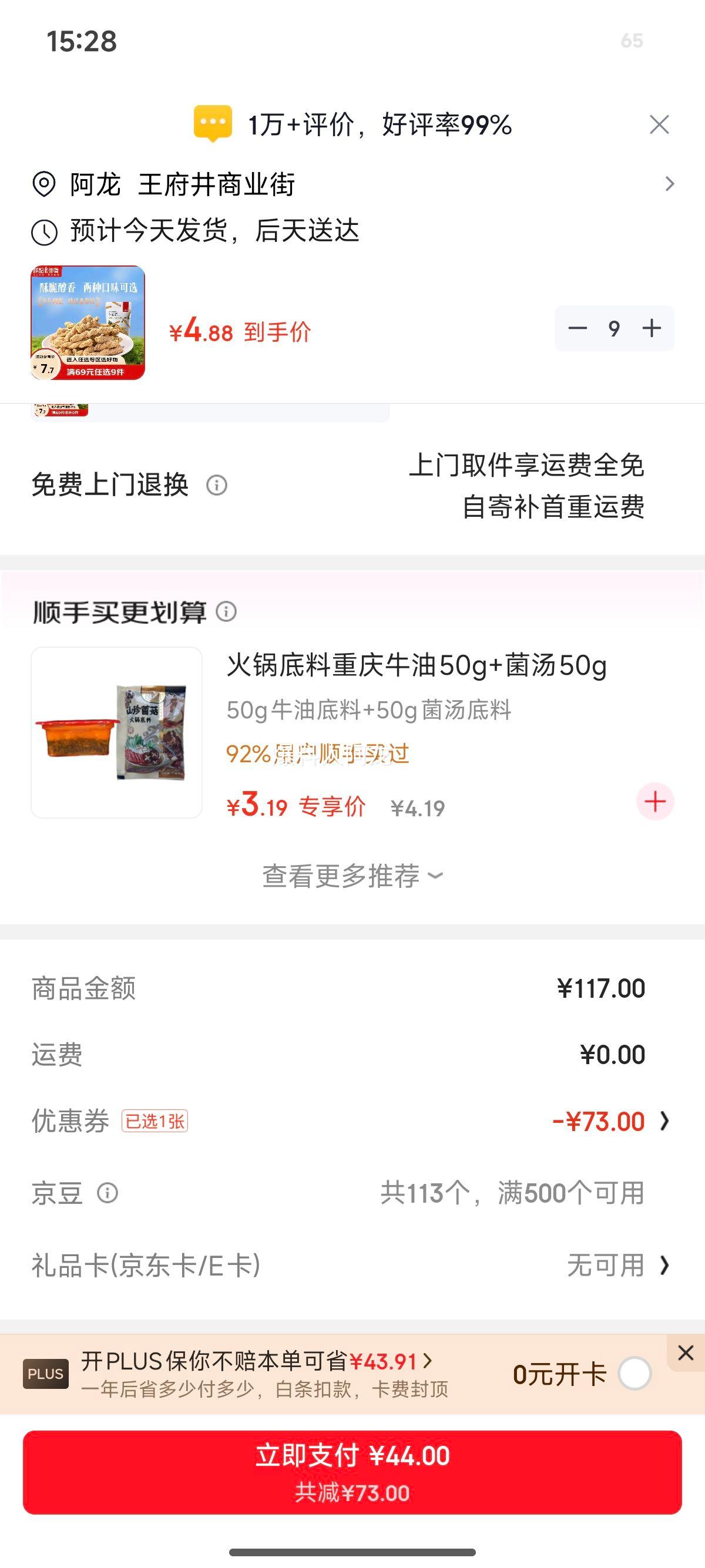Expand 查看更多推荐 recommendations
This screenshot has height=1568, width=705.
(x=352, y=875)
